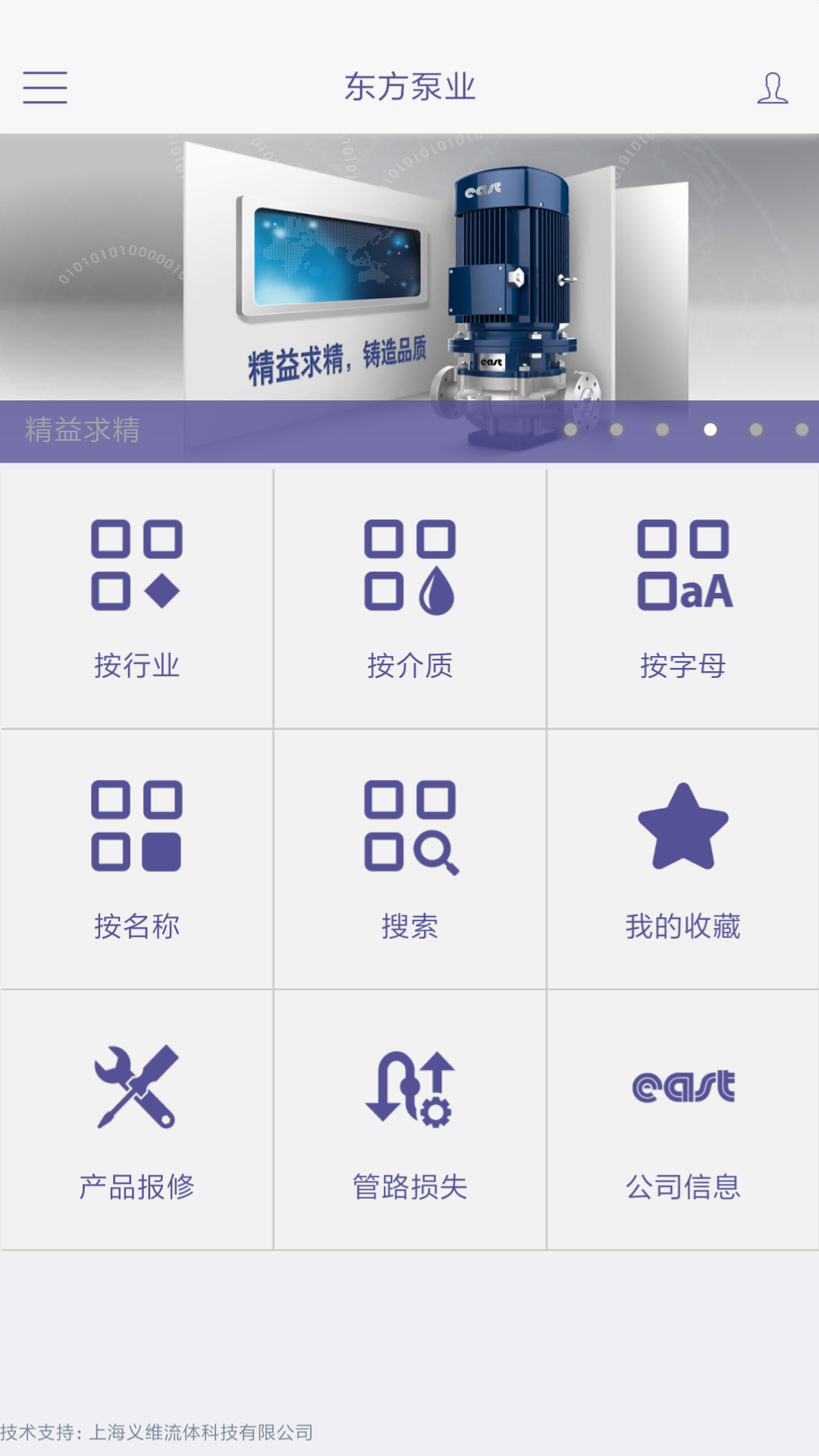Tap the 东方泵业 title bar
Screen dimensions: 819x1456
coord(409,87)
